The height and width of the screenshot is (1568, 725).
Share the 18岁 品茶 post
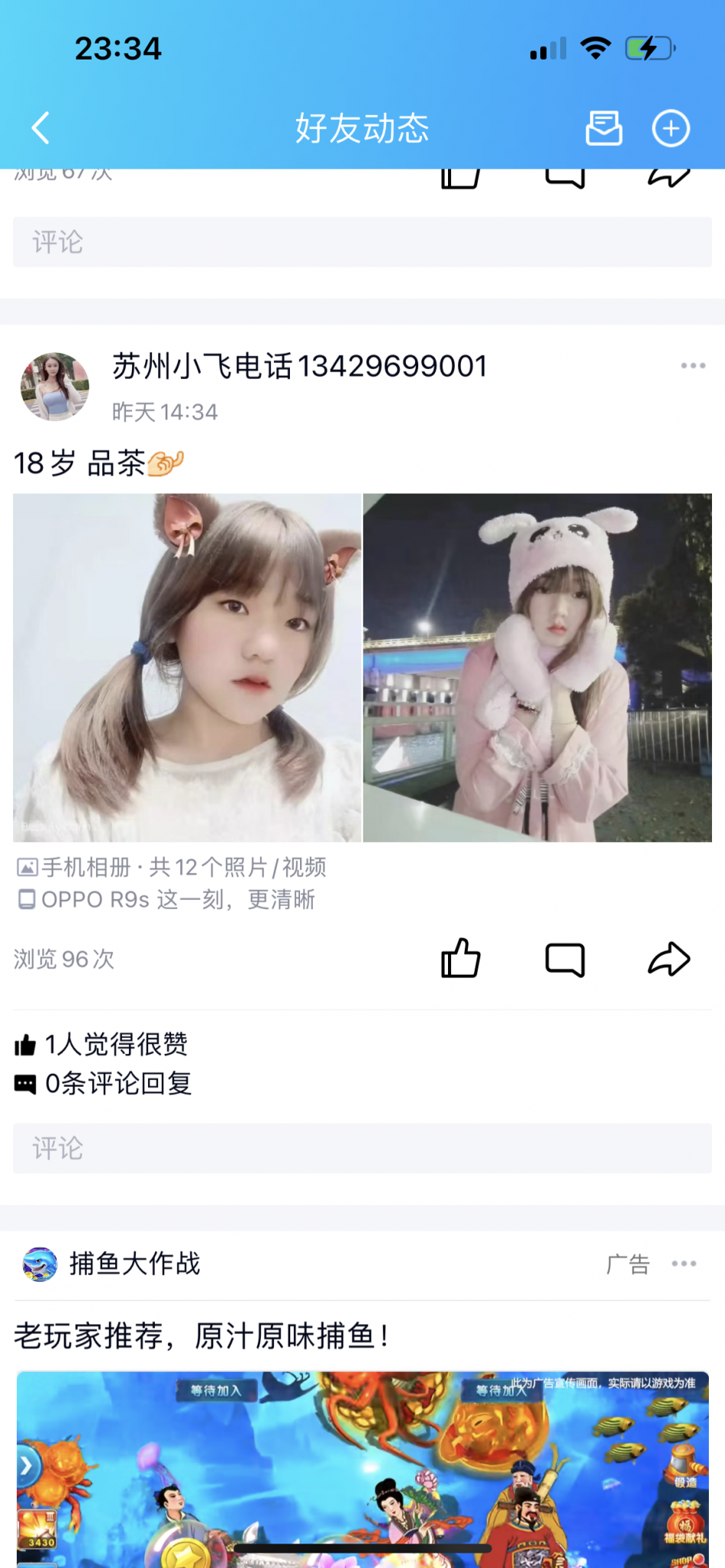pos(669,959)
